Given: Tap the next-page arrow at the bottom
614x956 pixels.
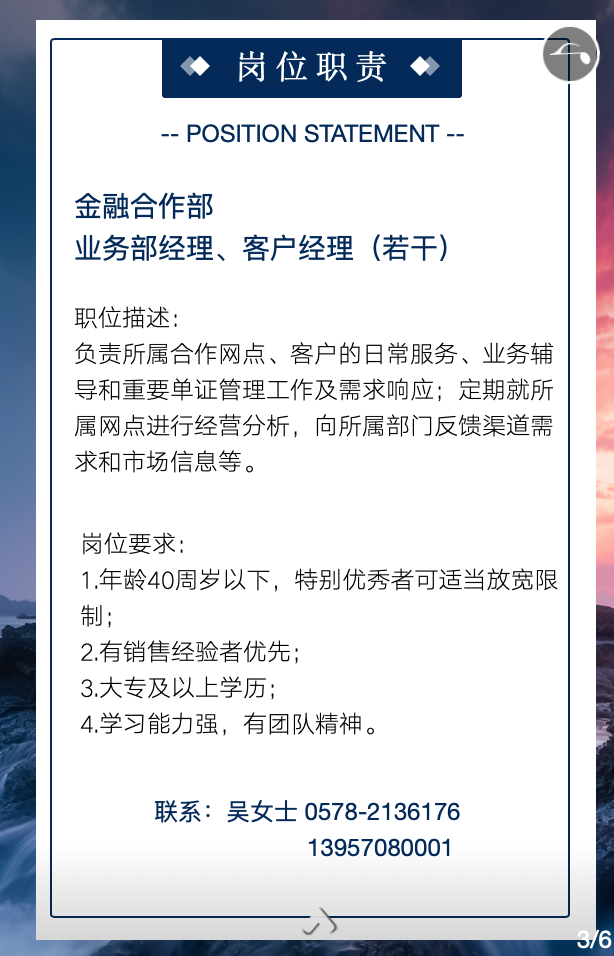Looking at the screenshot, I should [x=319, y=922].
